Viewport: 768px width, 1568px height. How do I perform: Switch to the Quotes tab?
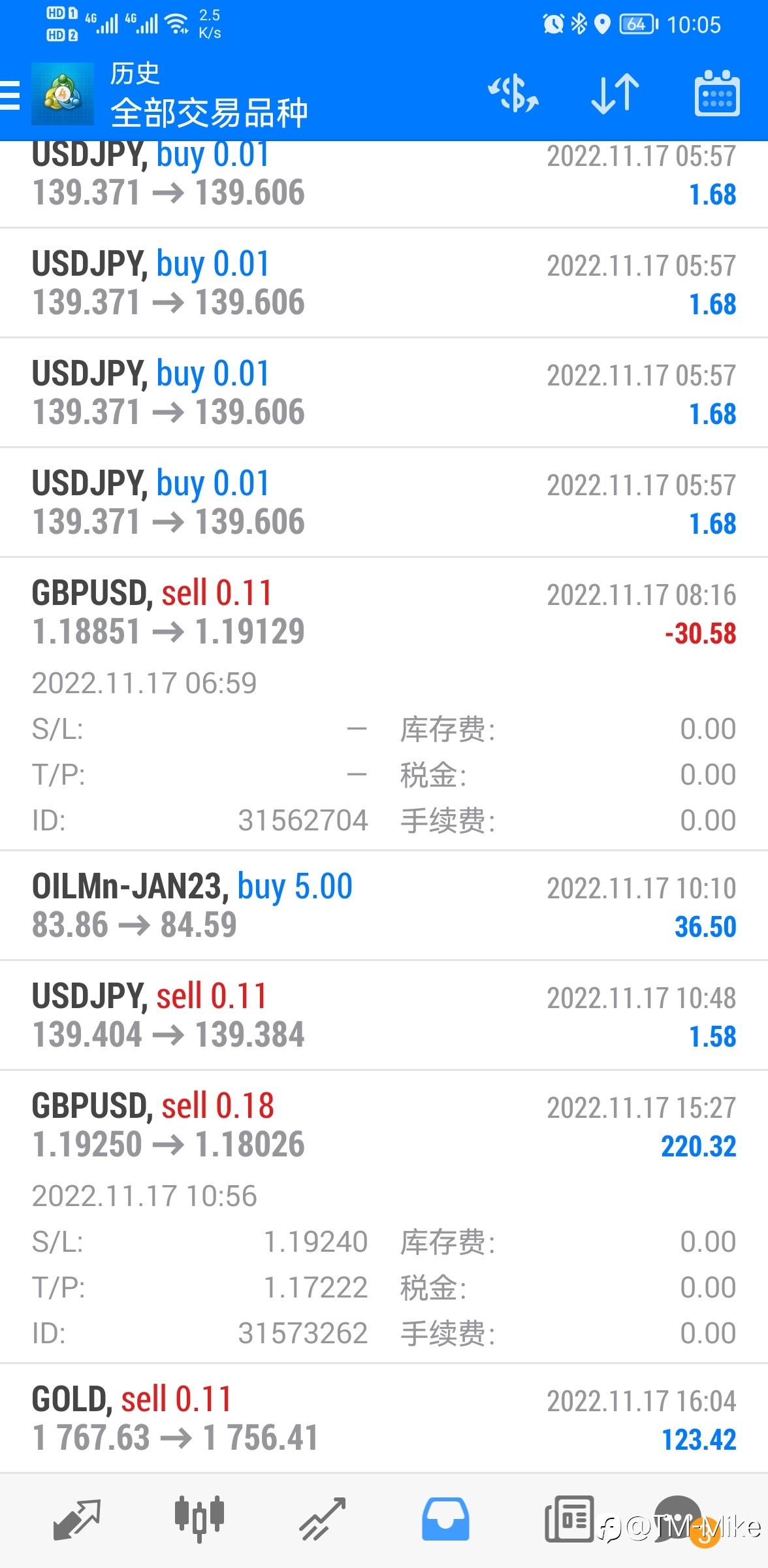(x=77, y=1520)
